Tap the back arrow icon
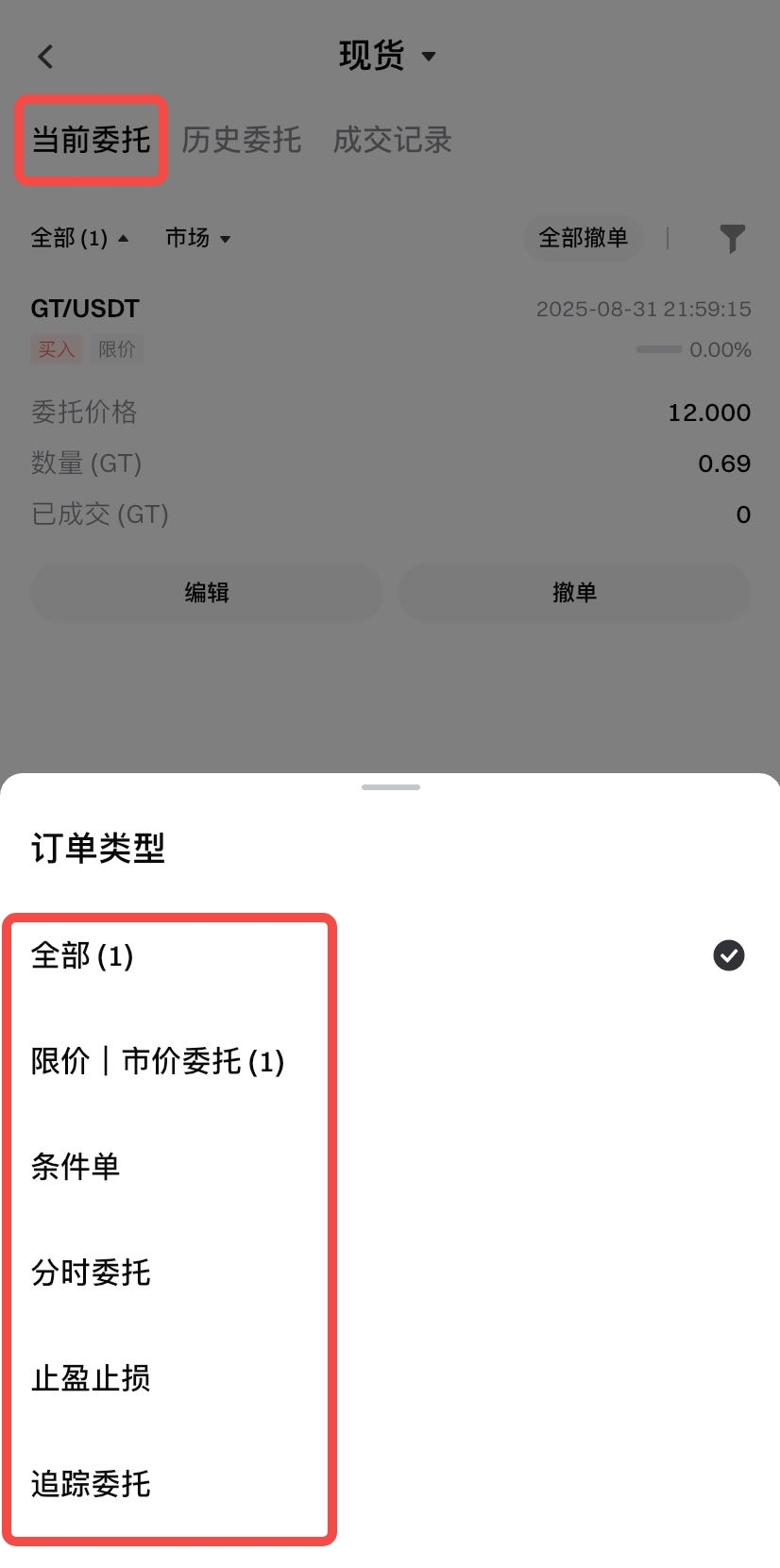 (x=45, y=56)
